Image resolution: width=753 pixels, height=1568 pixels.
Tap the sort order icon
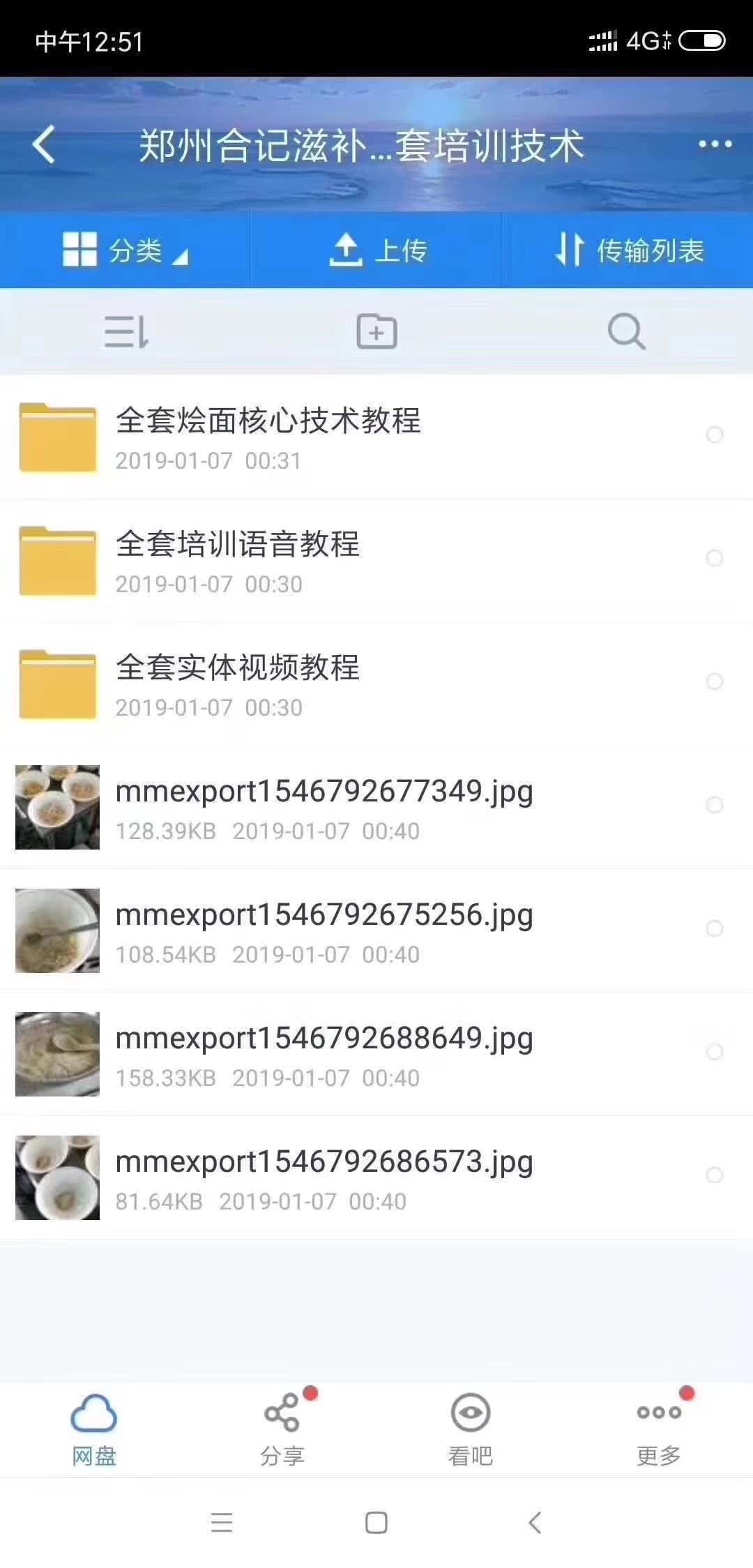pos(127,333)
